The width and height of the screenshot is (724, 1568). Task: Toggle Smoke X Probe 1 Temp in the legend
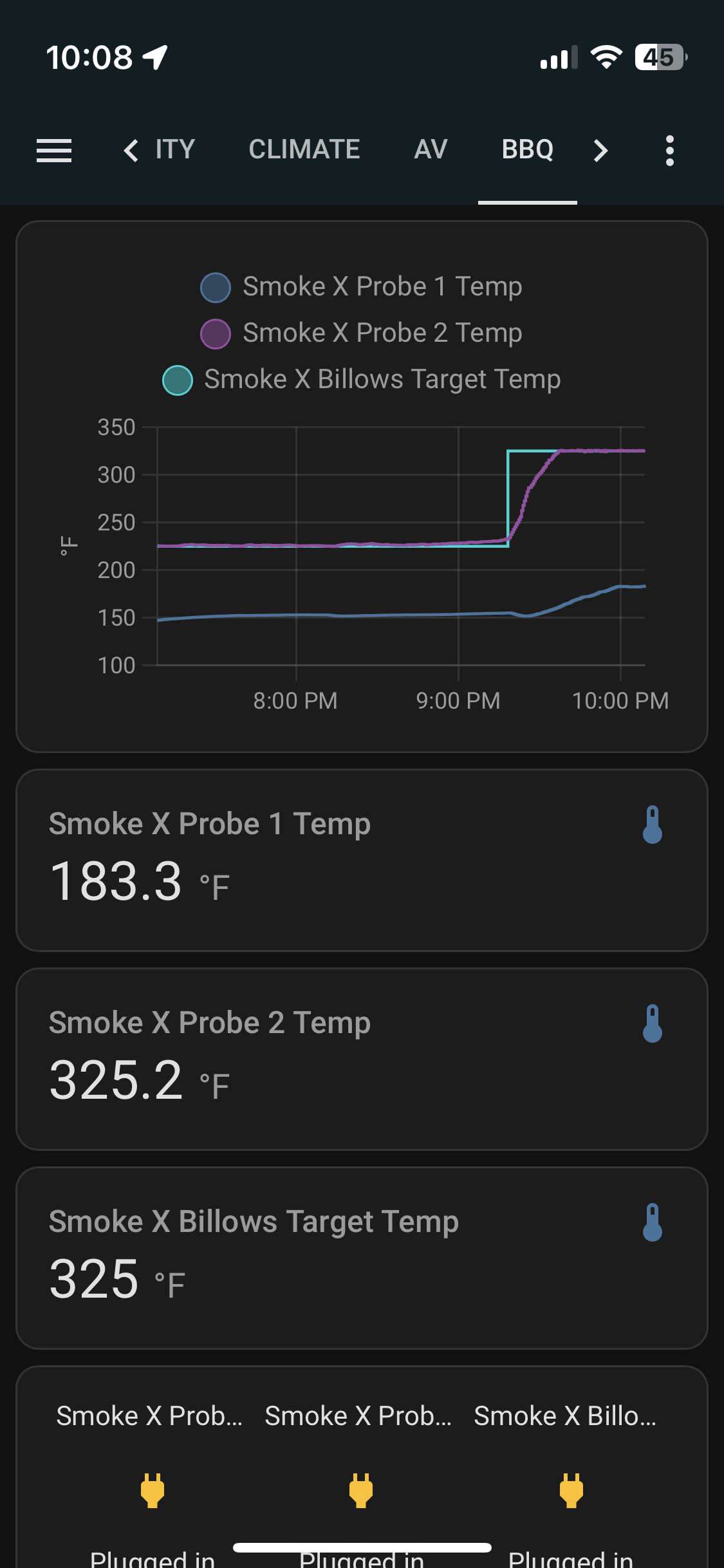[x=362, y=287]
